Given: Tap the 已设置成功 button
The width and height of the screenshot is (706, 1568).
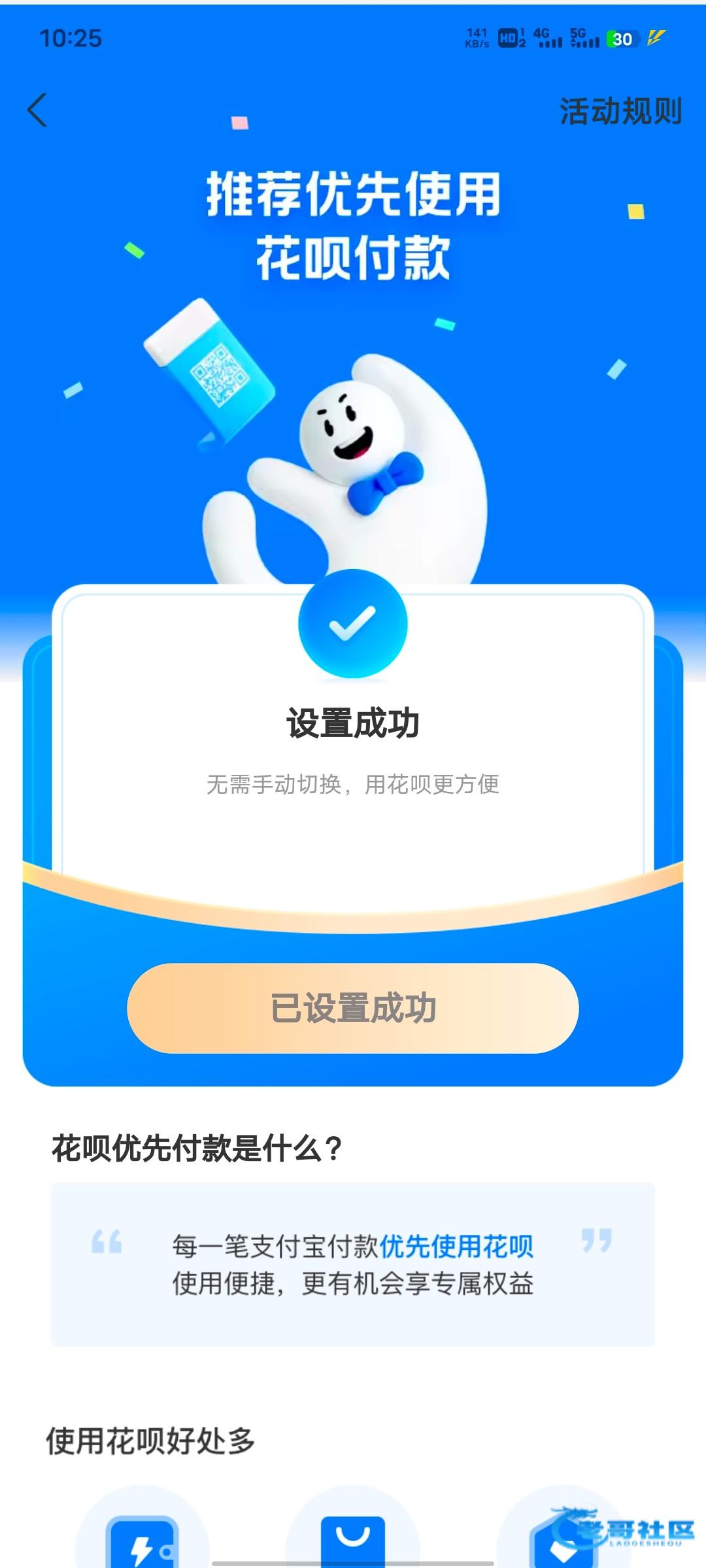Looking at the screenshot, I should pyautogui.click(x=353, y=1007).
